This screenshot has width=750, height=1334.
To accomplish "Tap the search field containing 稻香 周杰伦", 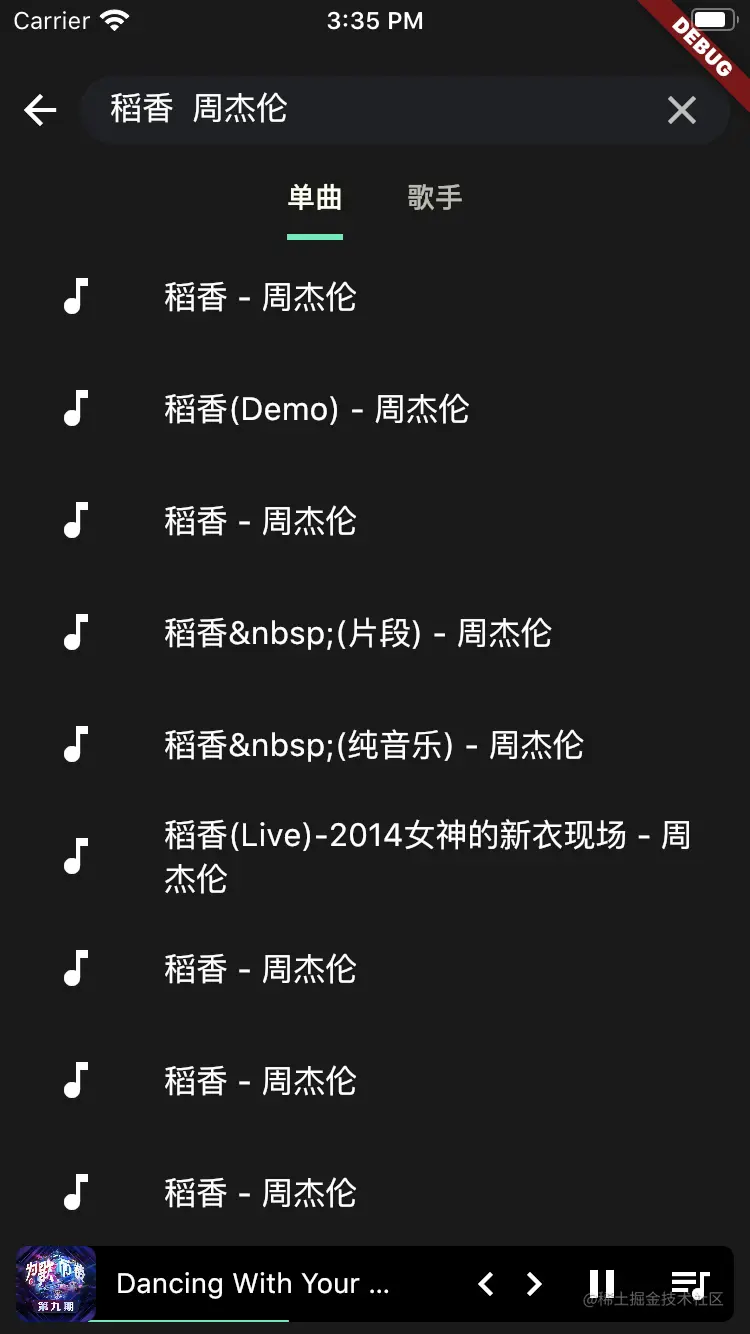I will pos(370,109).
